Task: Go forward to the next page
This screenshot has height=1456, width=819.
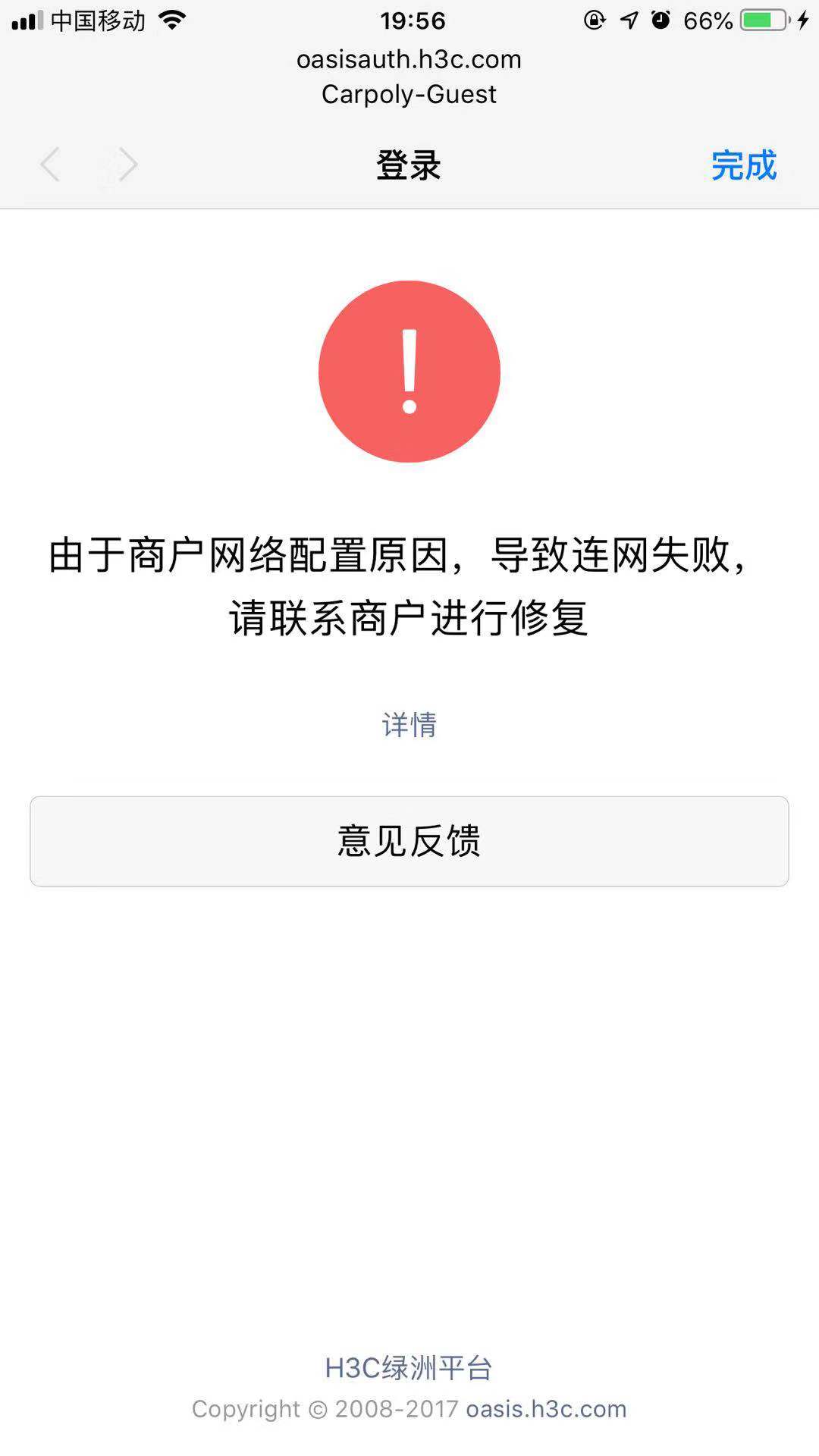Action: [128, 165]
